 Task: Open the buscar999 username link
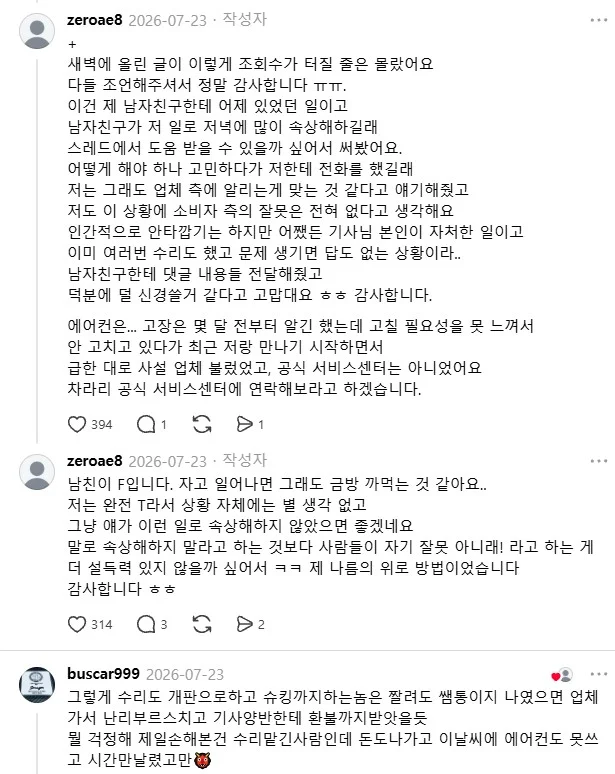tap(103, 674)
